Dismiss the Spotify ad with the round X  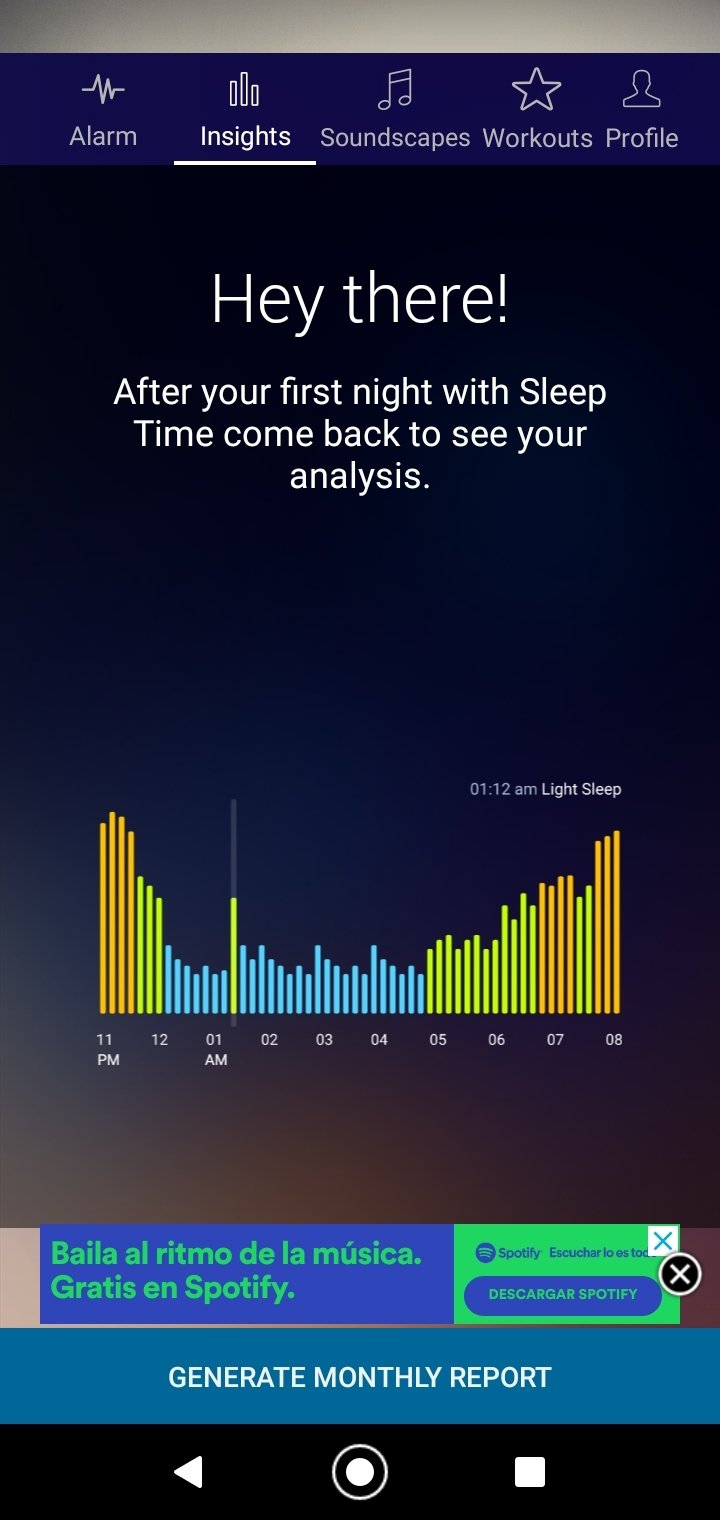[x=680, y=1274]
